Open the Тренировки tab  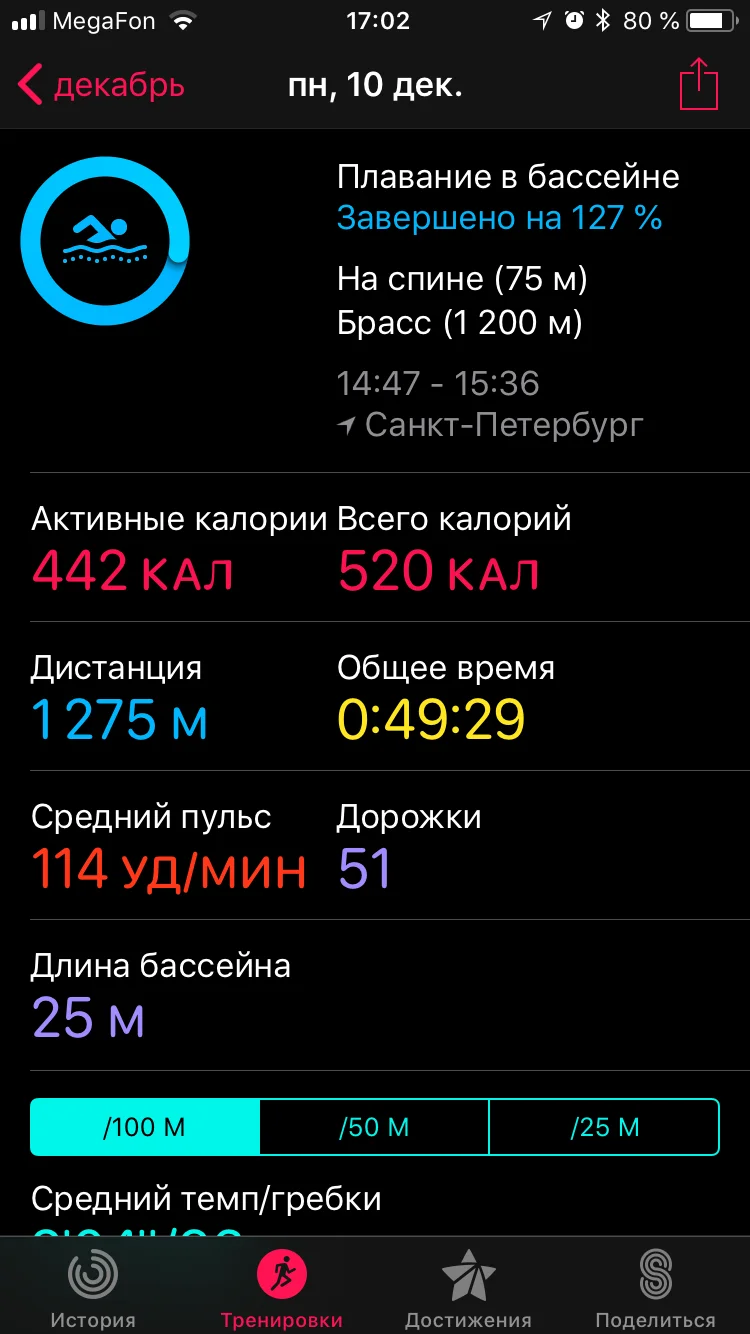click(281, 1289)
